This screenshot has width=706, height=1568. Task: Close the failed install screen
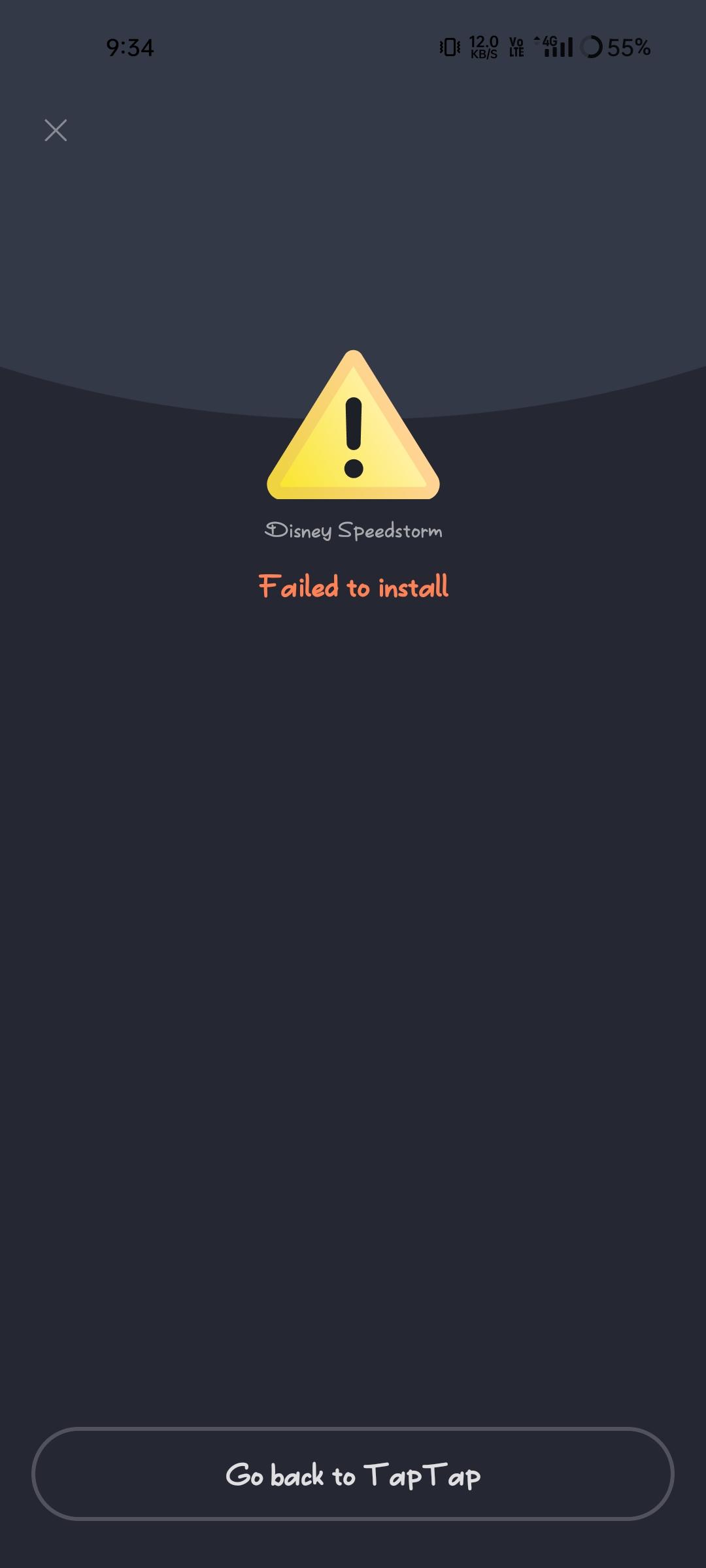pos(56,130)
